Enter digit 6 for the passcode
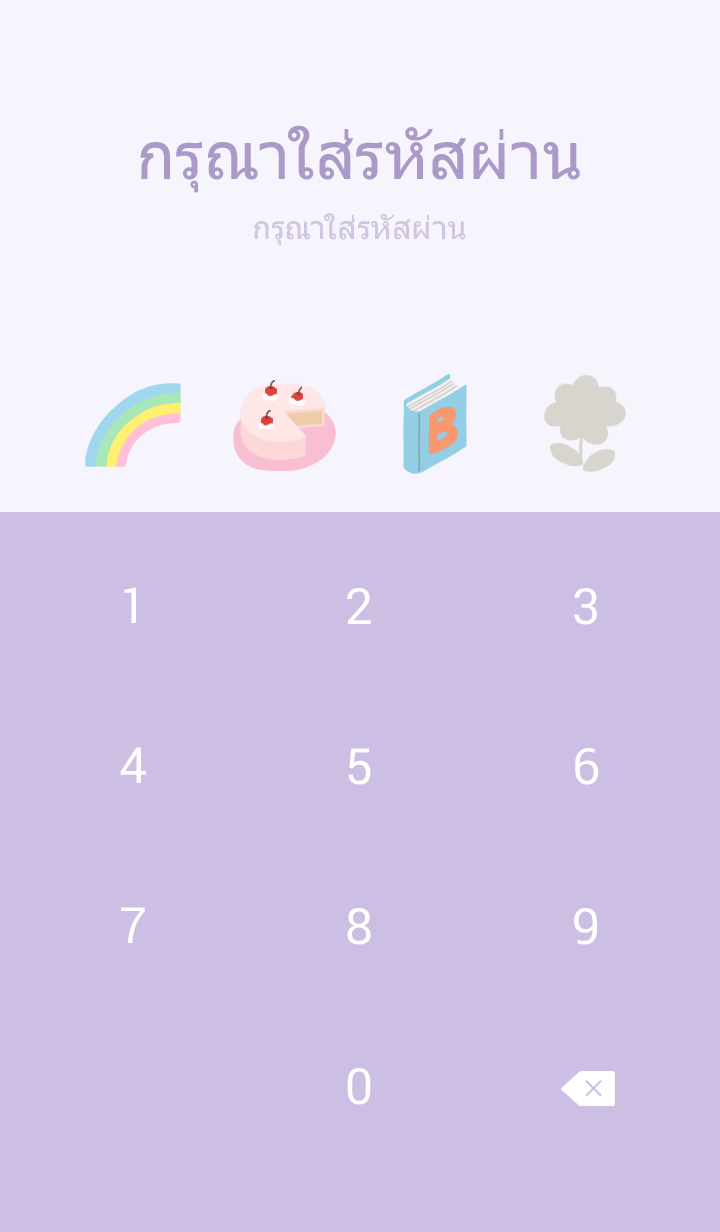Image resolution: width=720 pixels, height=1232 pixels. coord(586,767)
